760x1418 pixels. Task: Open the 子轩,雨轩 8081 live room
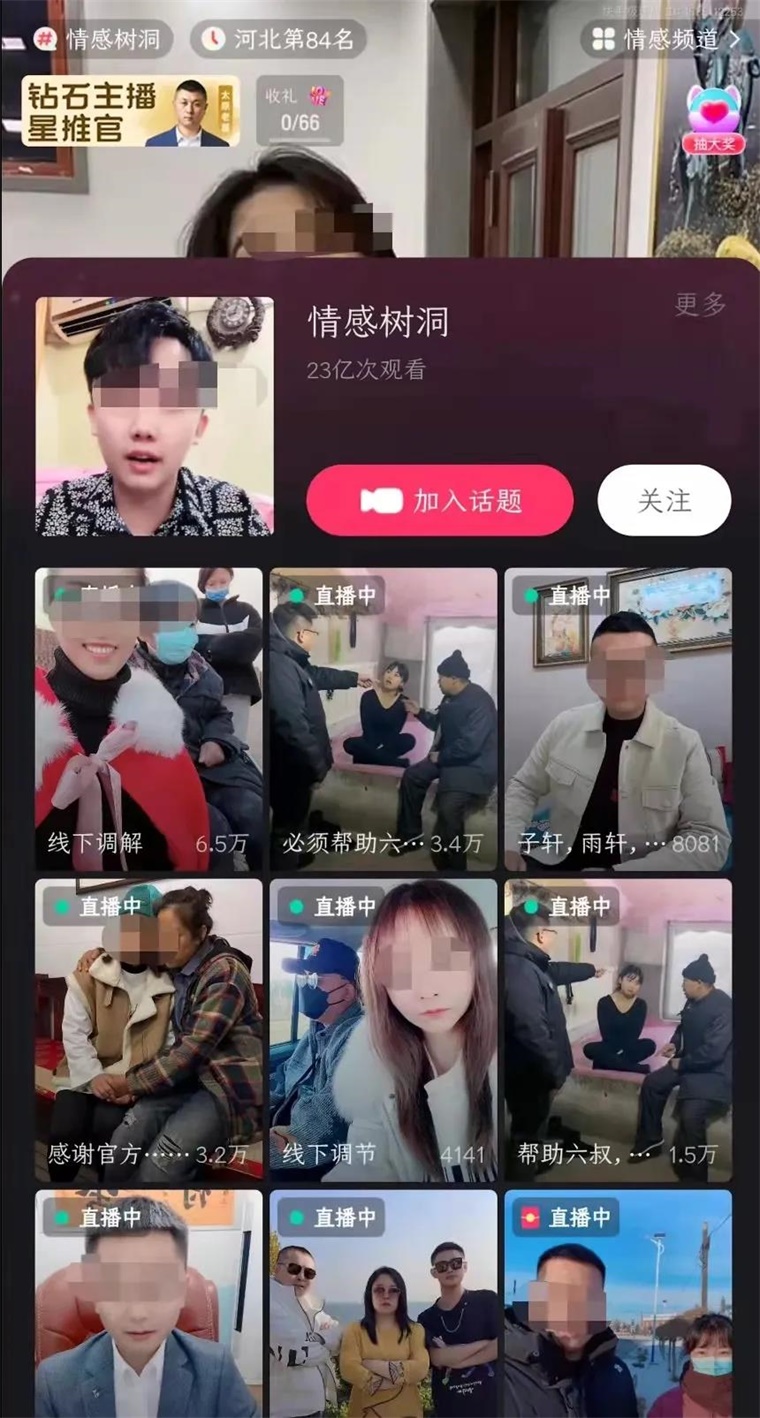[618, 720]
